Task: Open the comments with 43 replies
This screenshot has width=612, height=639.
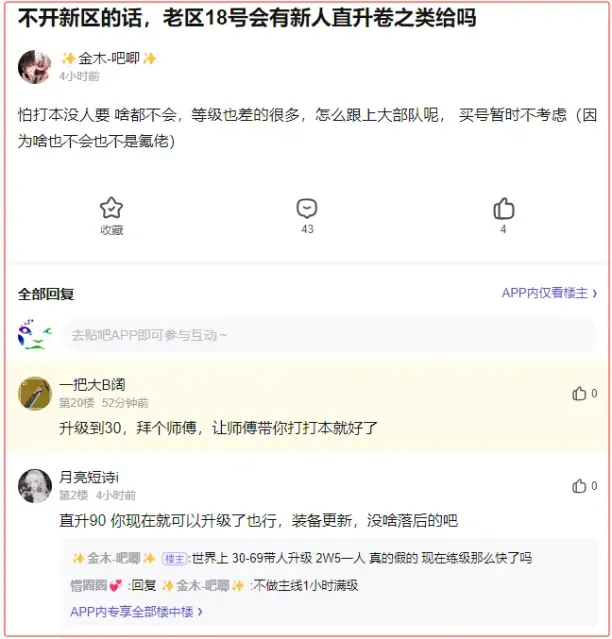Action: 307,208
